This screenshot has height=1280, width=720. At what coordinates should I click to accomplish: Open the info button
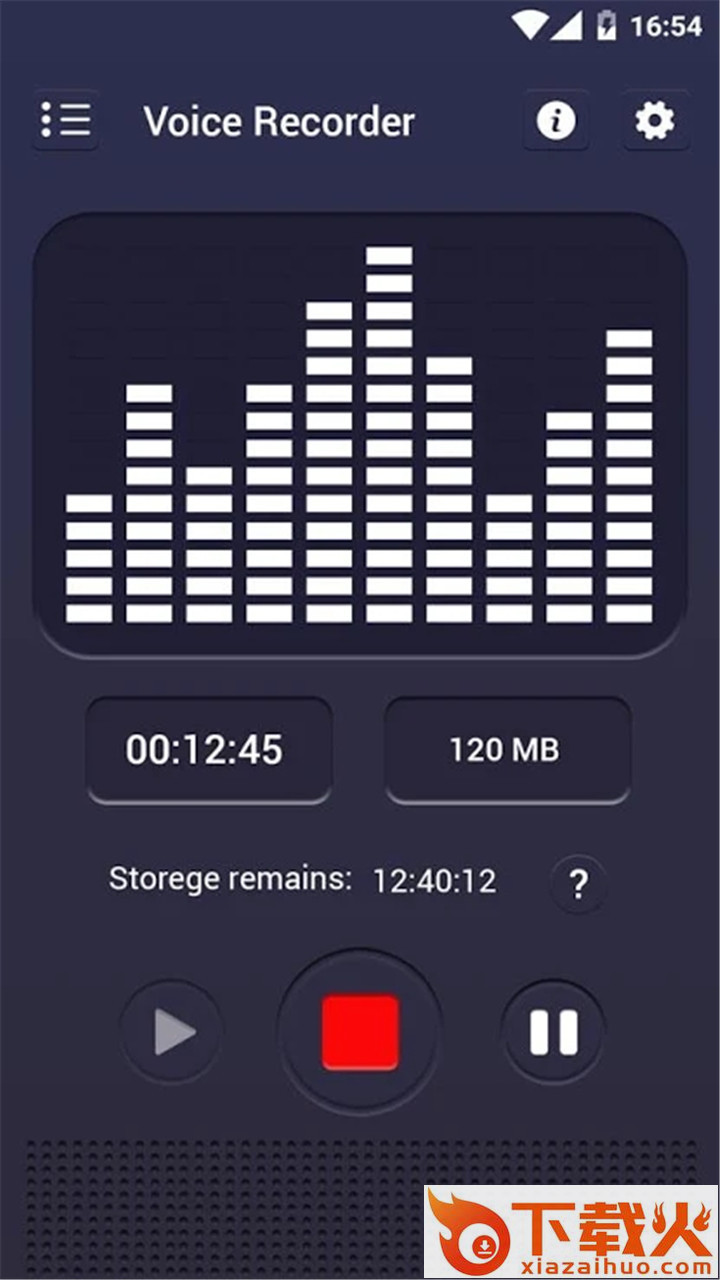(556, 121)
